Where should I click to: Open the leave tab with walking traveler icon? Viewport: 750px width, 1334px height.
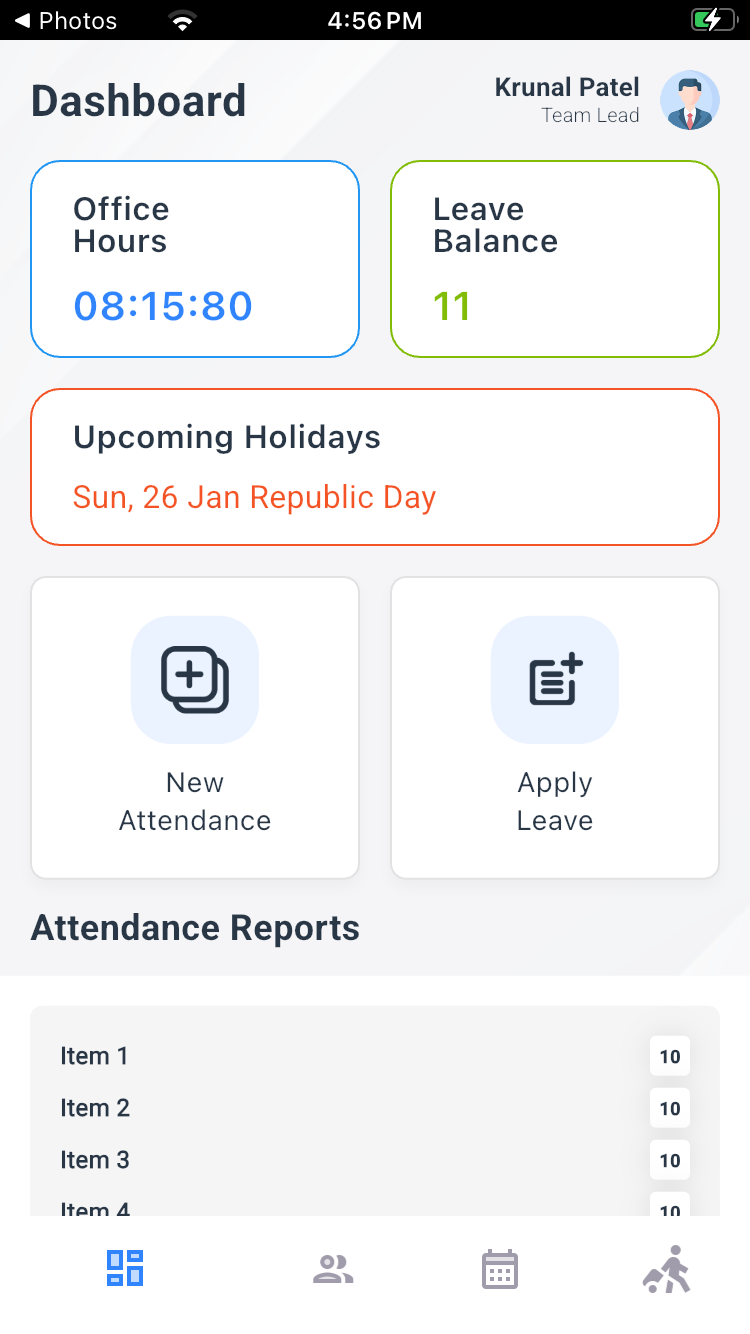[x=666, y=1269]
